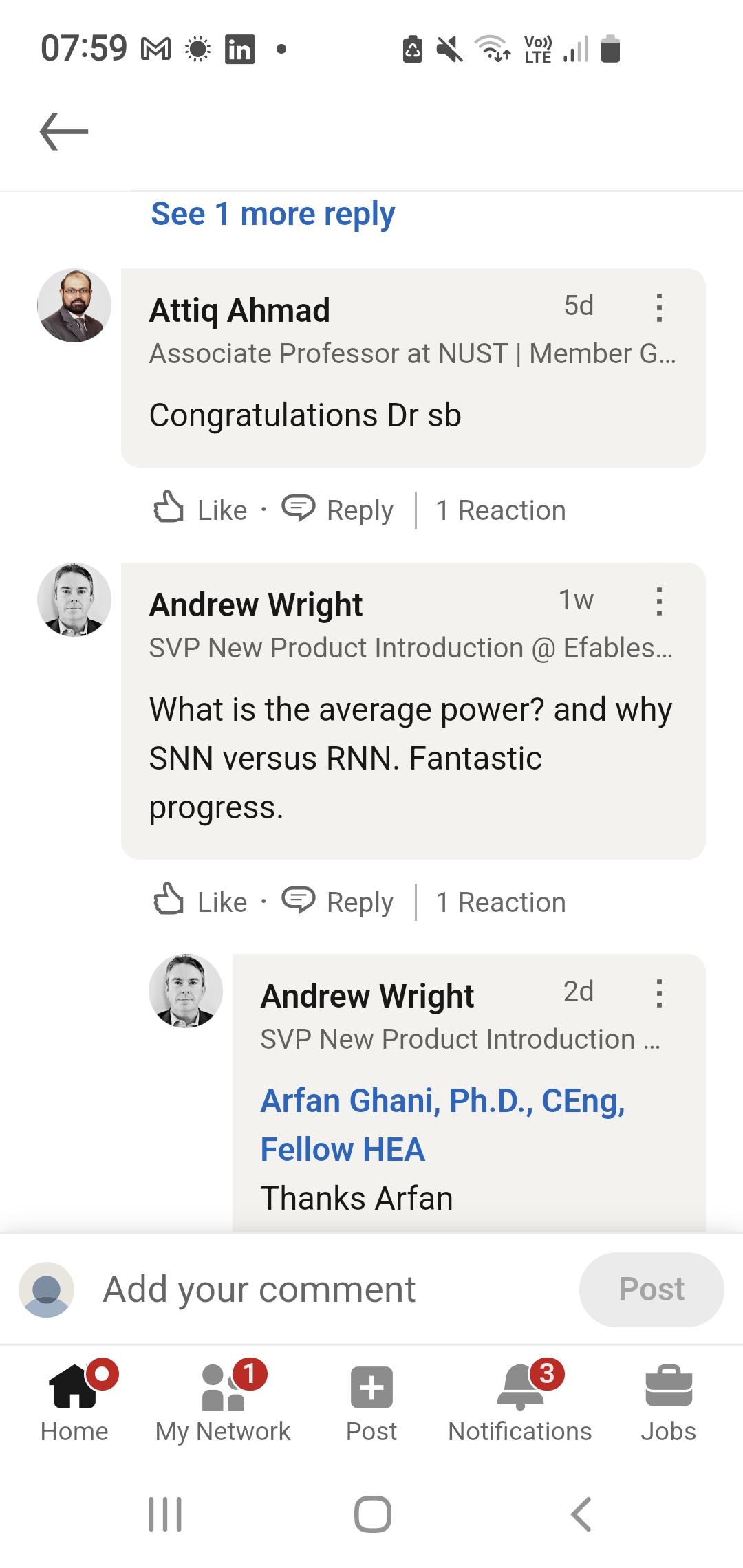Viewport: 743px width, 1568px height.
Task: Open overflow menu on Andrew Wright's 1w comment
Action: coord(659,601)
